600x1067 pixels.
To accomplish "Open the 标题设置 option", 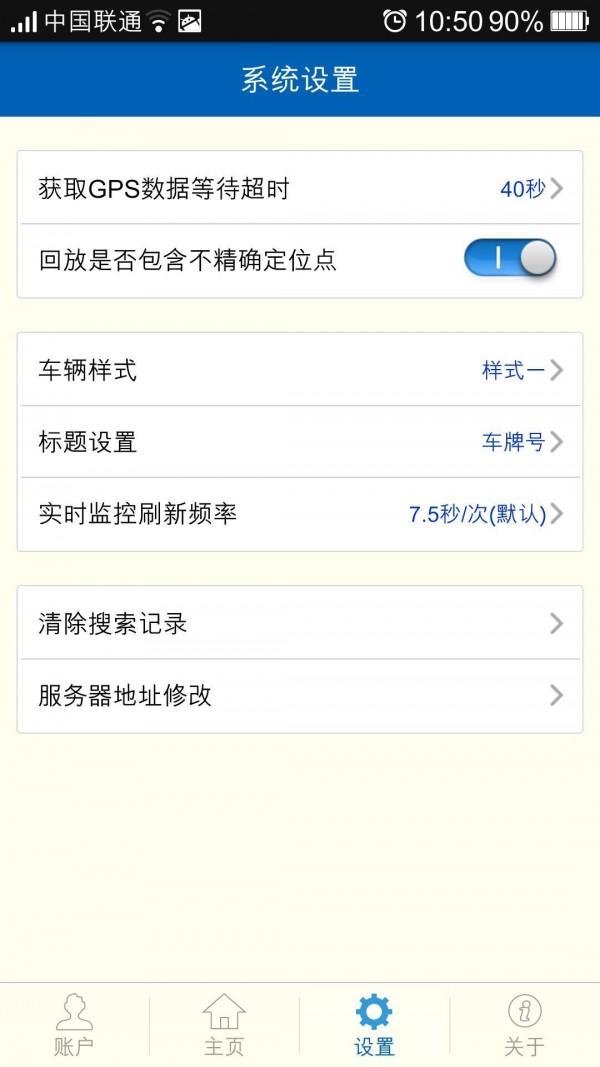I will tap(300, 442).
